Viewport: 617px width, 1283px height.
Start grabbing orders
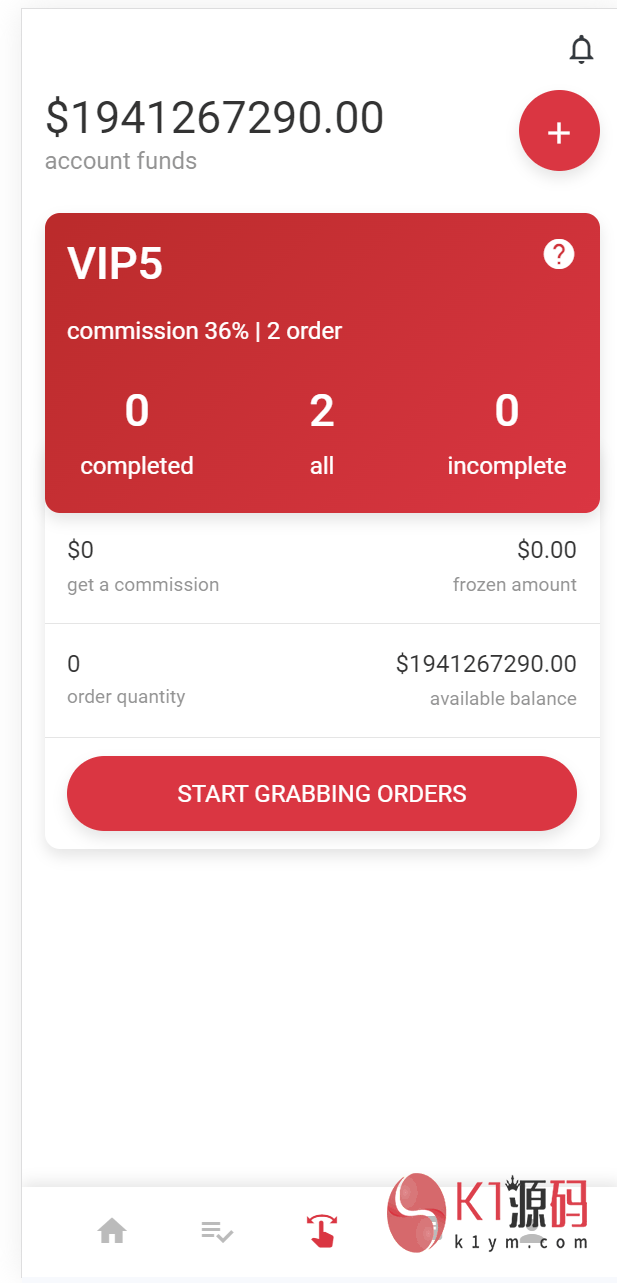322,793
